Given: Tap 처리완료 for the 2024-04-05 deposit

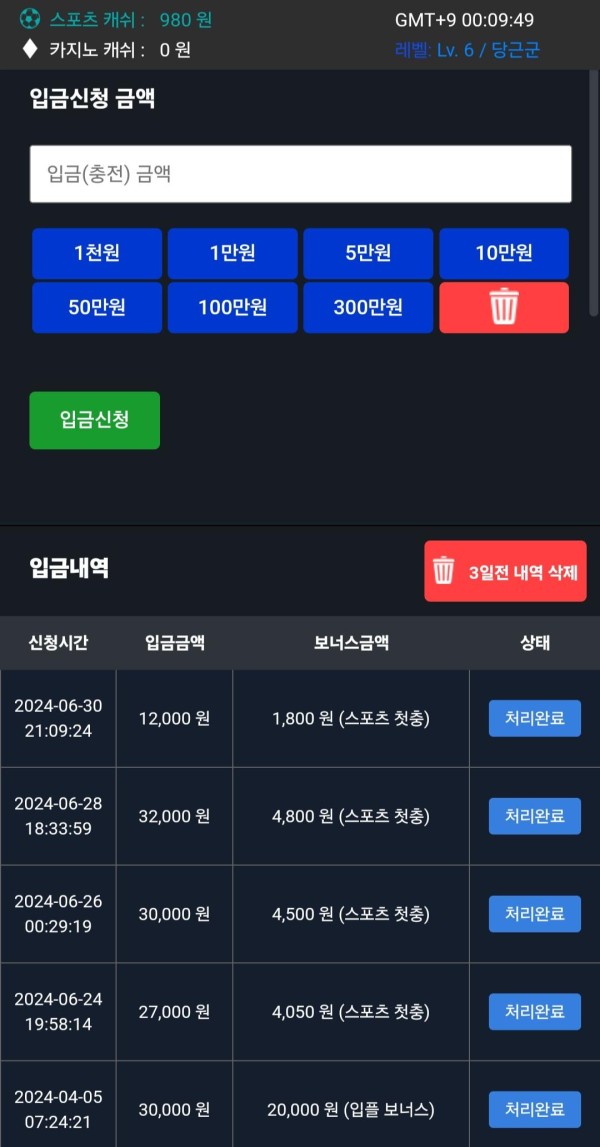Looking at the screenshot, I should [x=534, y=1109].
